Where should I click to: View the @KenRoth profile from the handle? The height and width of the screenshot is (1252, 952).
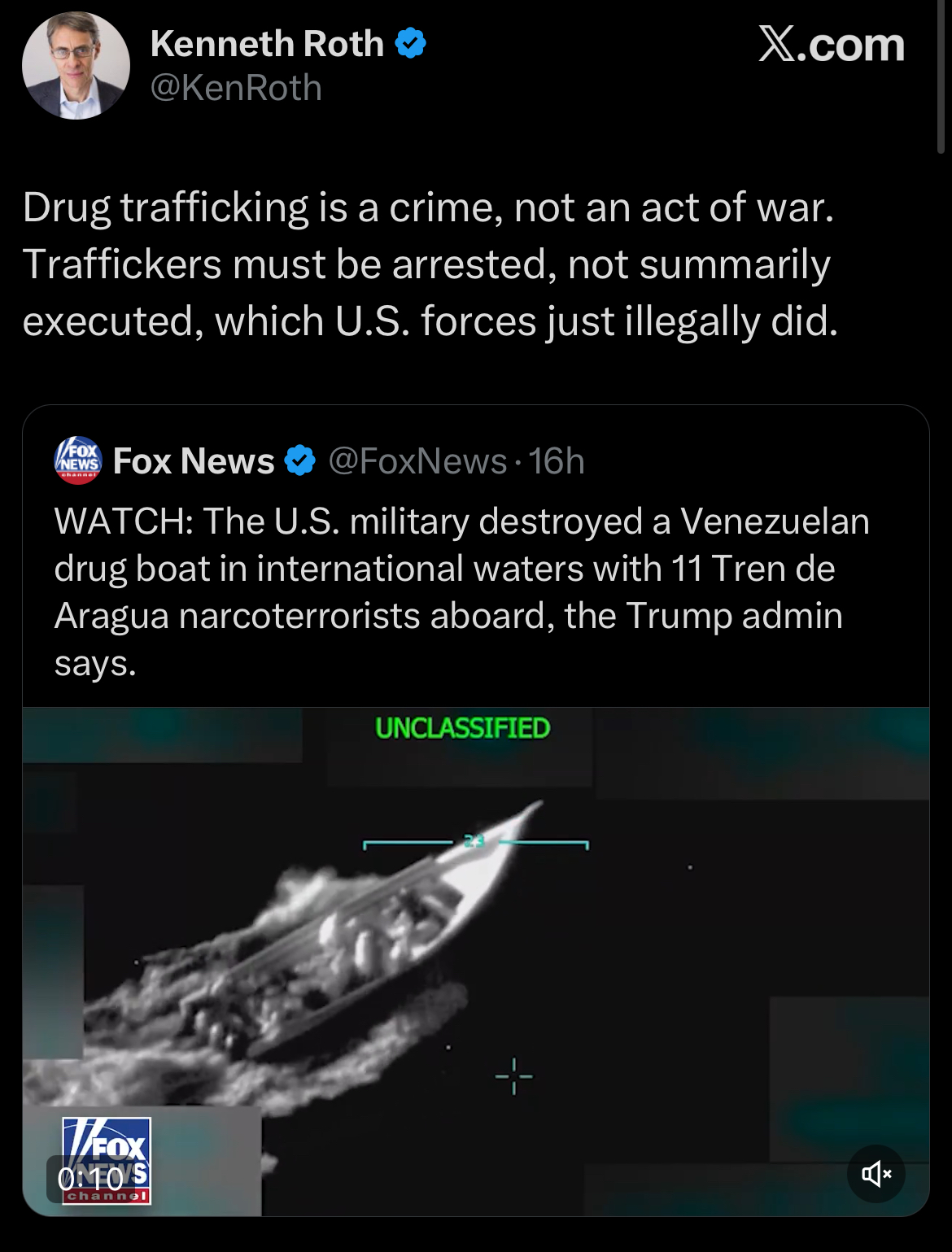[x=236, y=88]
